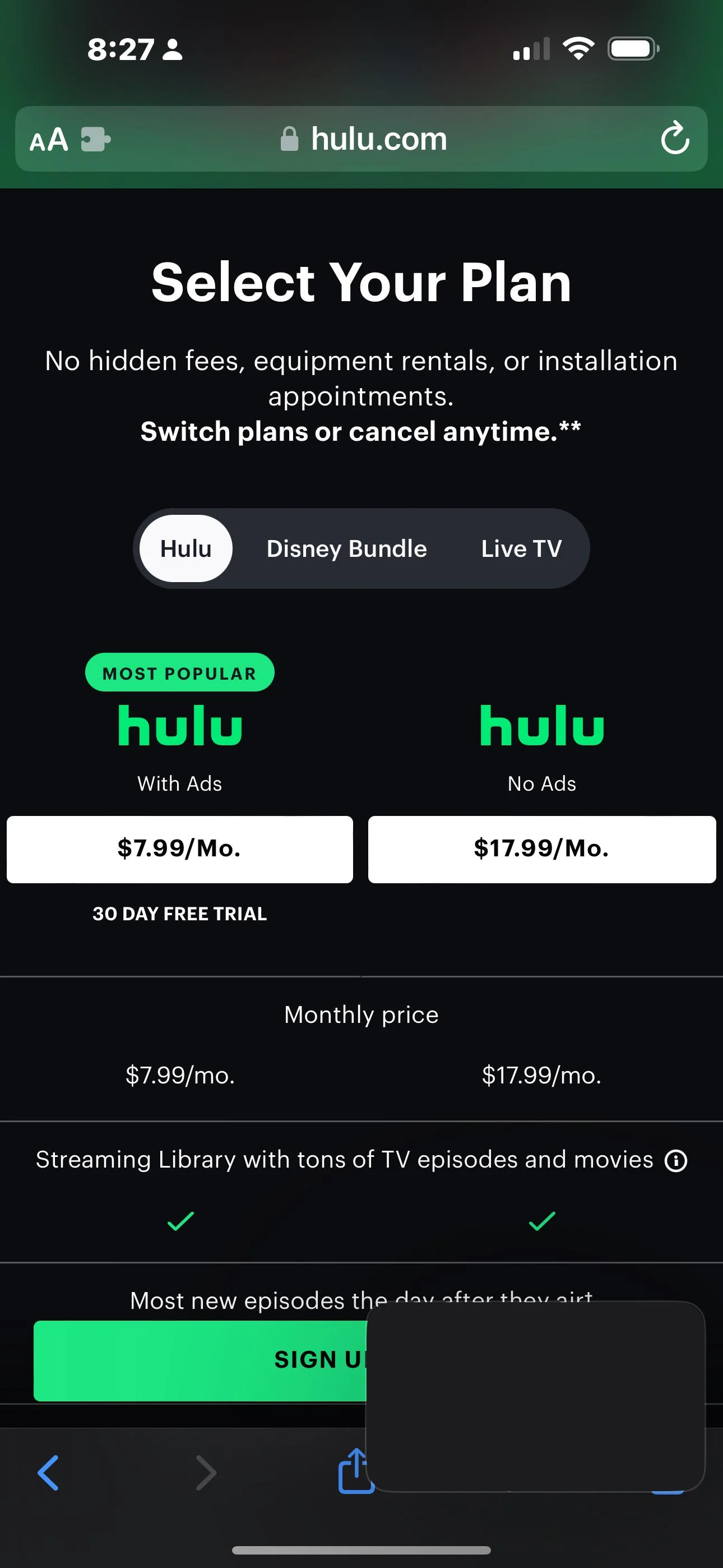Expand the Most Popular plan details
Screen dimensions: 723x1568
[179, 672]
